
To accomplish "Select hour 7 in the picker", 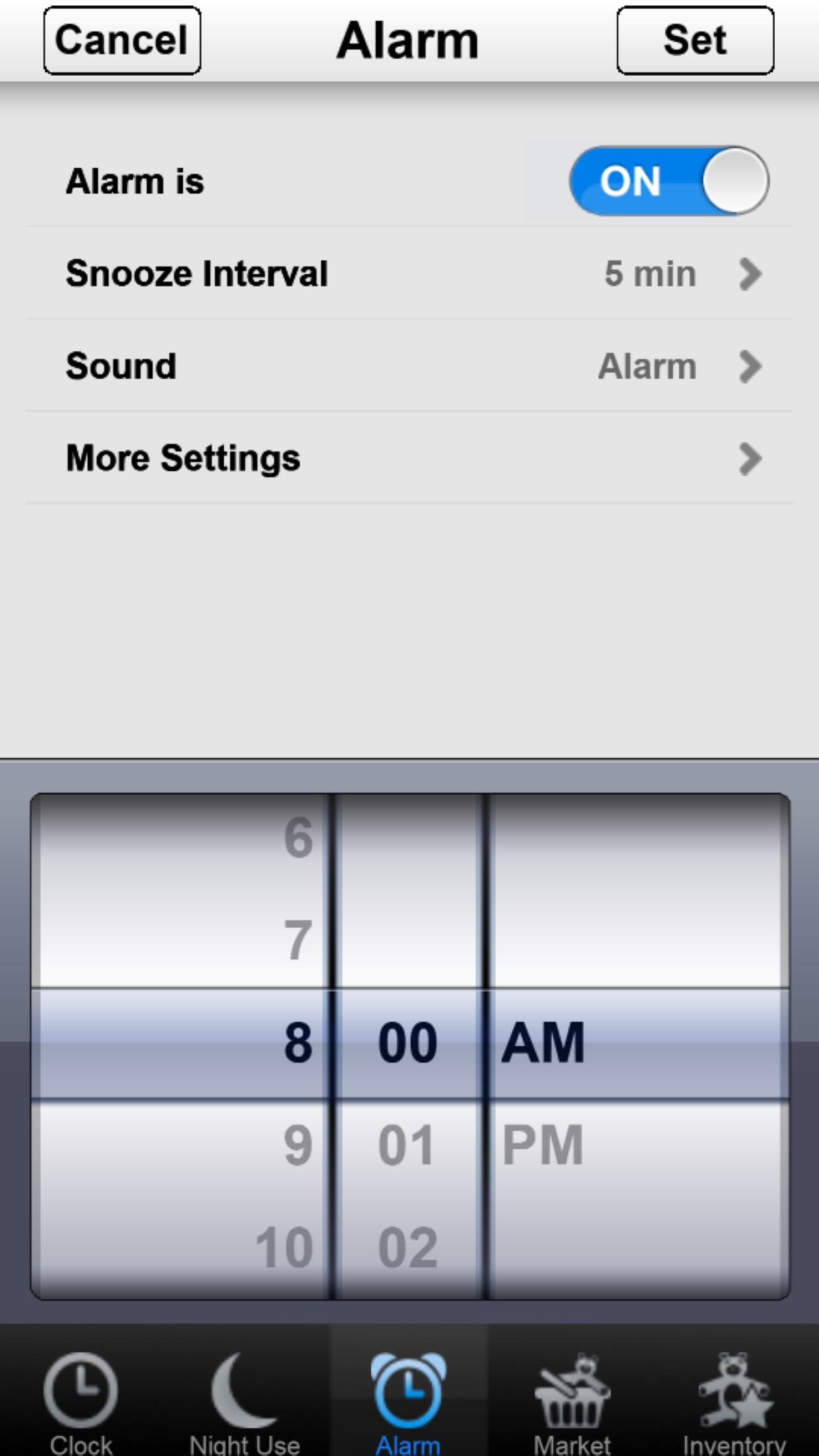I will click(x=298, y=940).
